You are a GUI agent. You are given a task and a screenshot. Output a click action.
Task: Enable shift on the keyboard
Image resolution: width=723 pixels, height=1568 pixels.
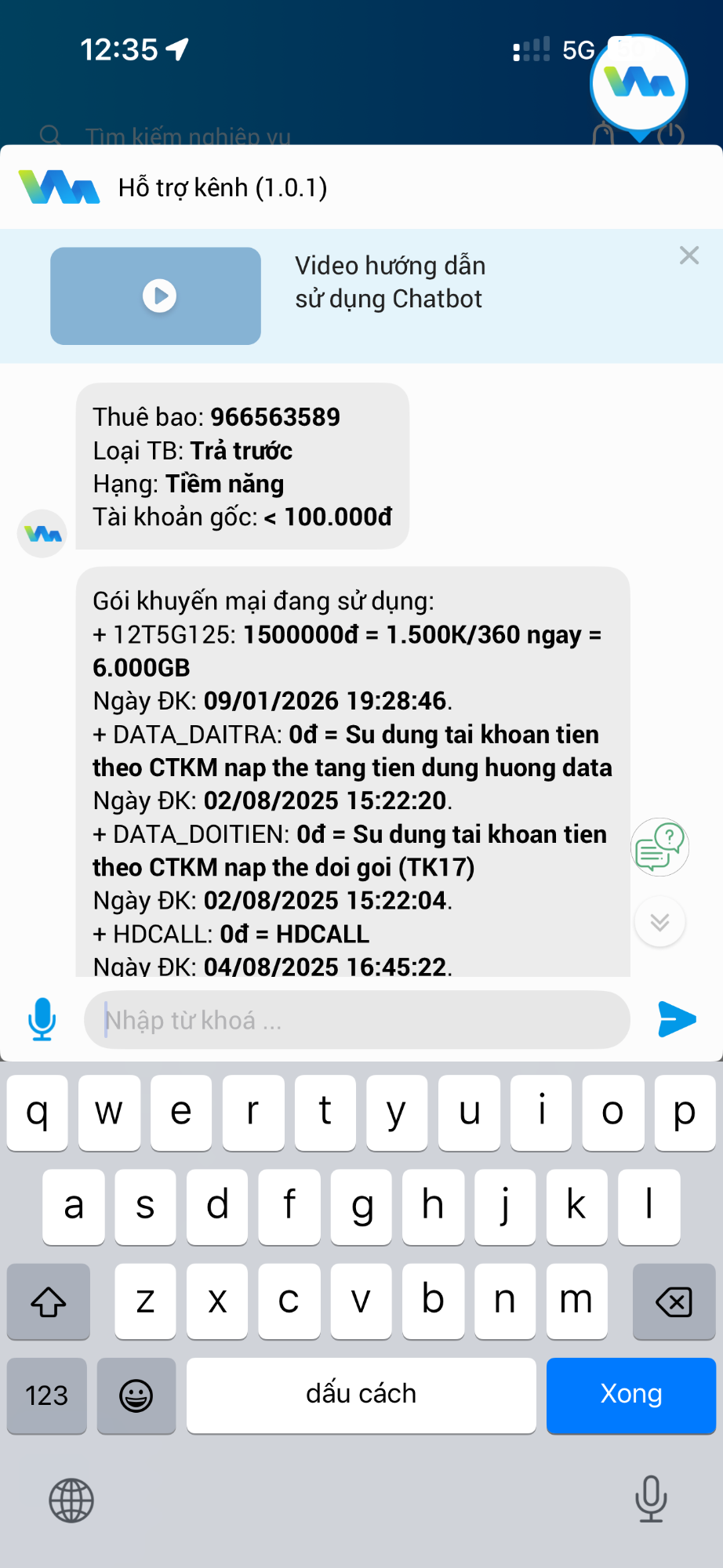[49, 1302]
